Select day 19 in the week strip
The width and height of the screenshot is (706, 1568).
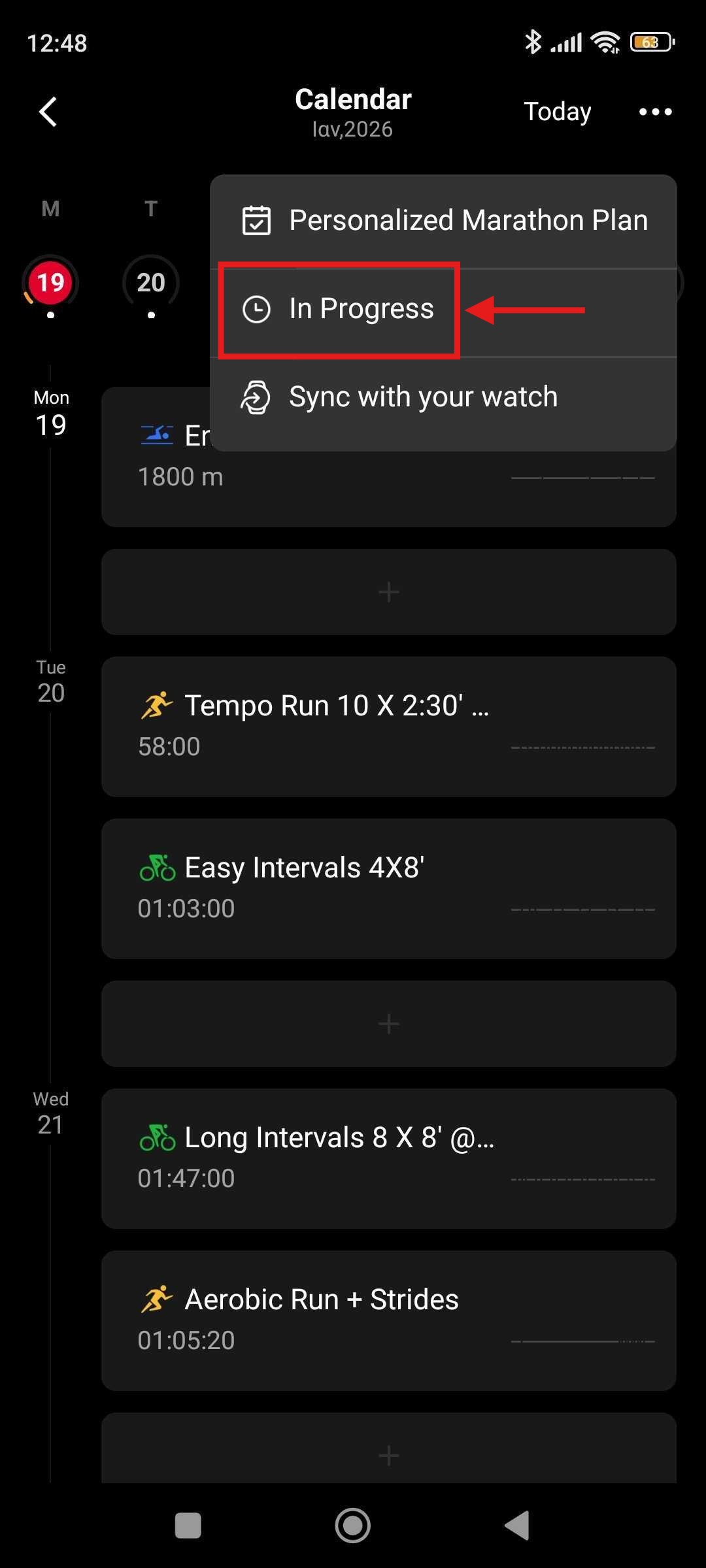point(50,283)
